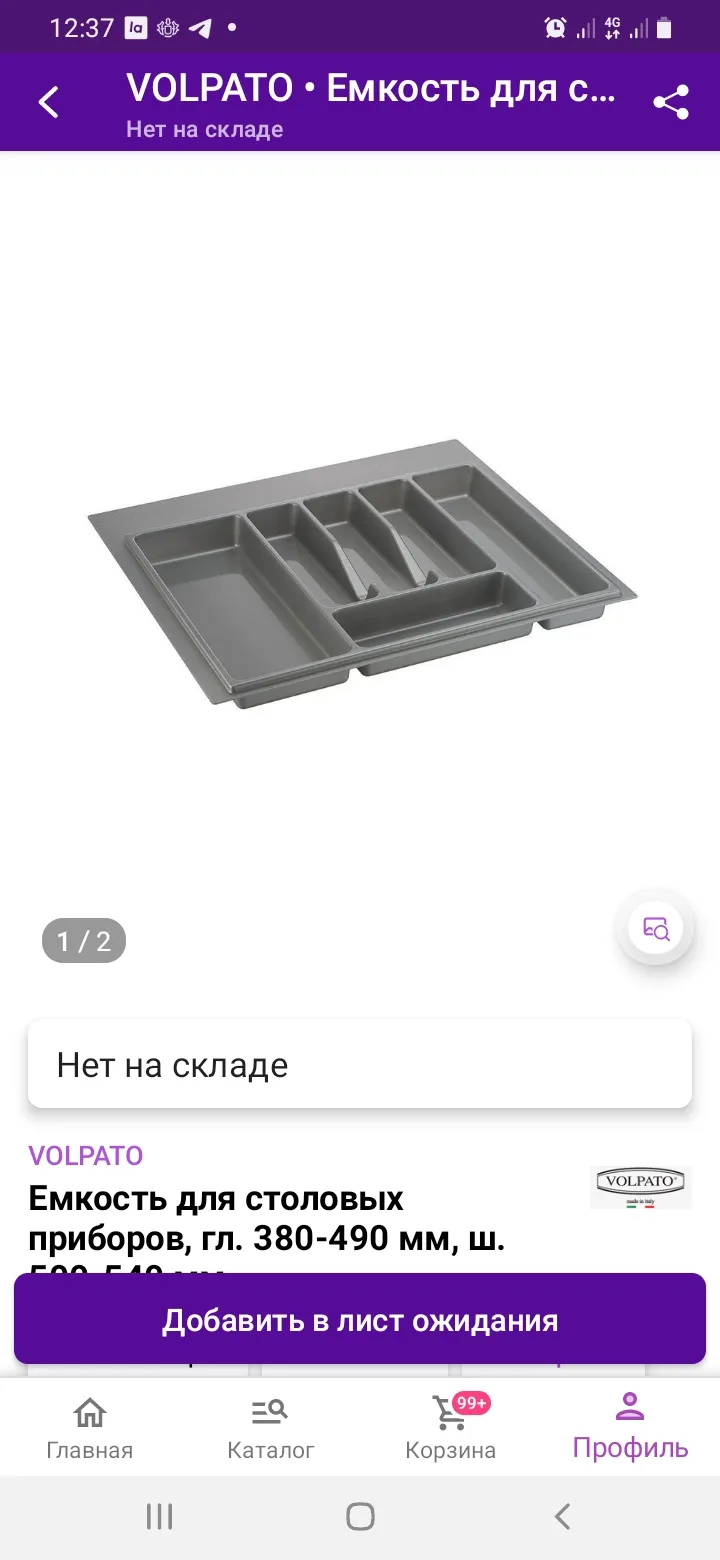The height and width of the screenshot is (1560, 720).
Task: Go back using the app bar arrow
Action: (x=48, y=102)
